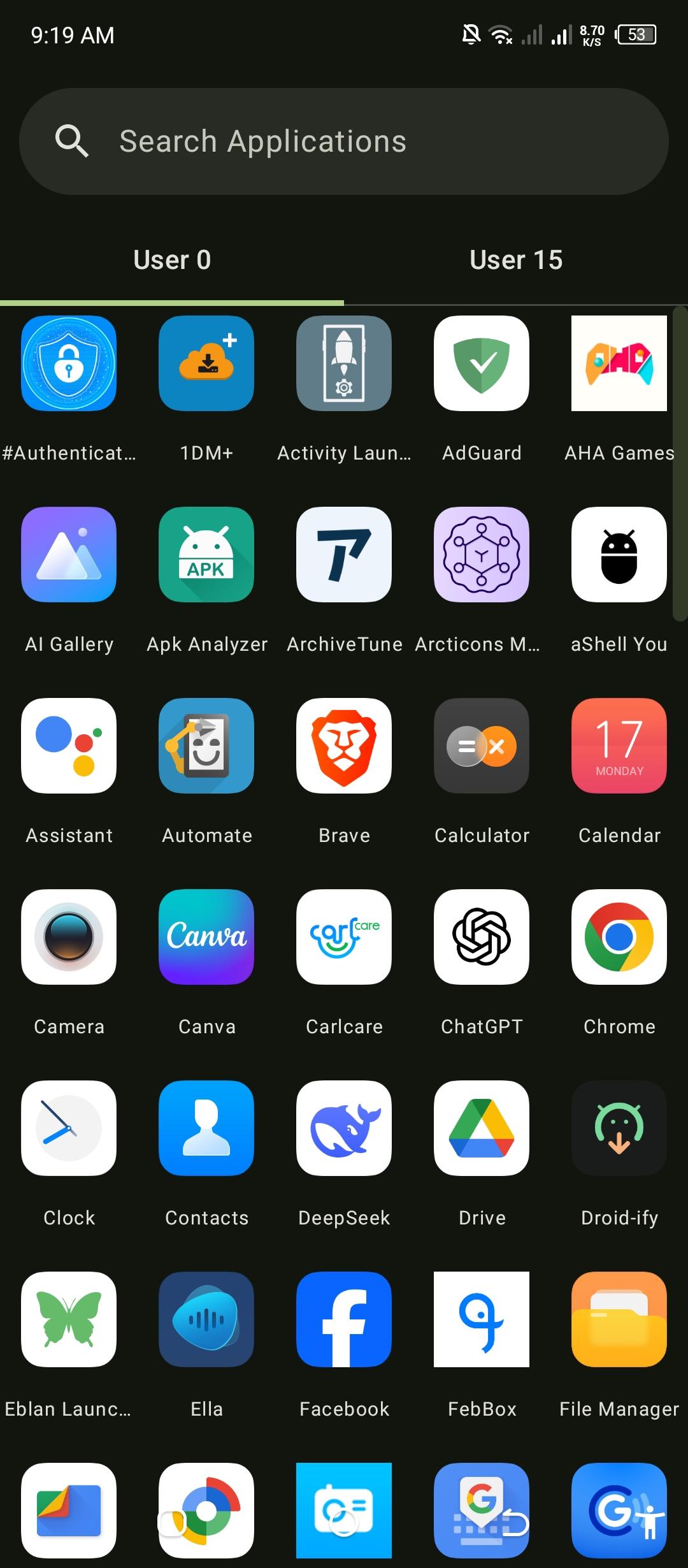688x1568 pixels.
Task: Start Google Assistant
Action: (69, 746)
